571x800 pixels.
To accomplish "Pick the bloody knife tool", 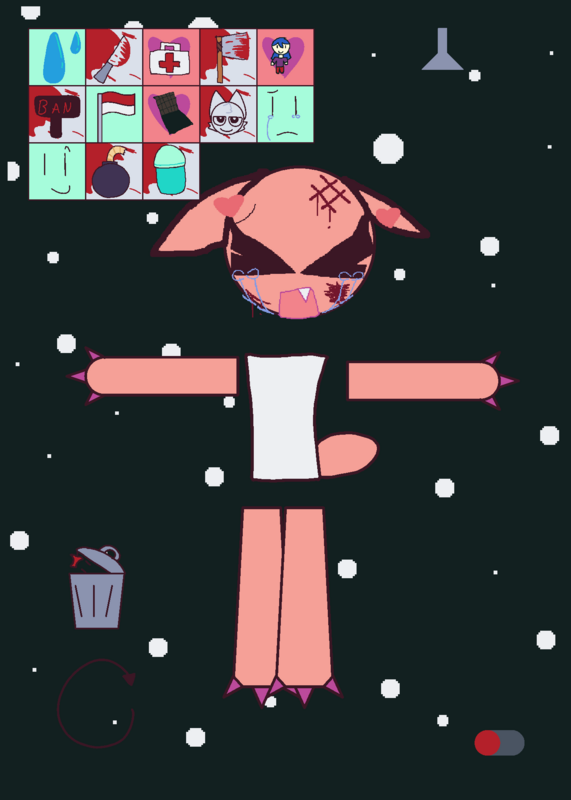I will [x=114, y=57].
